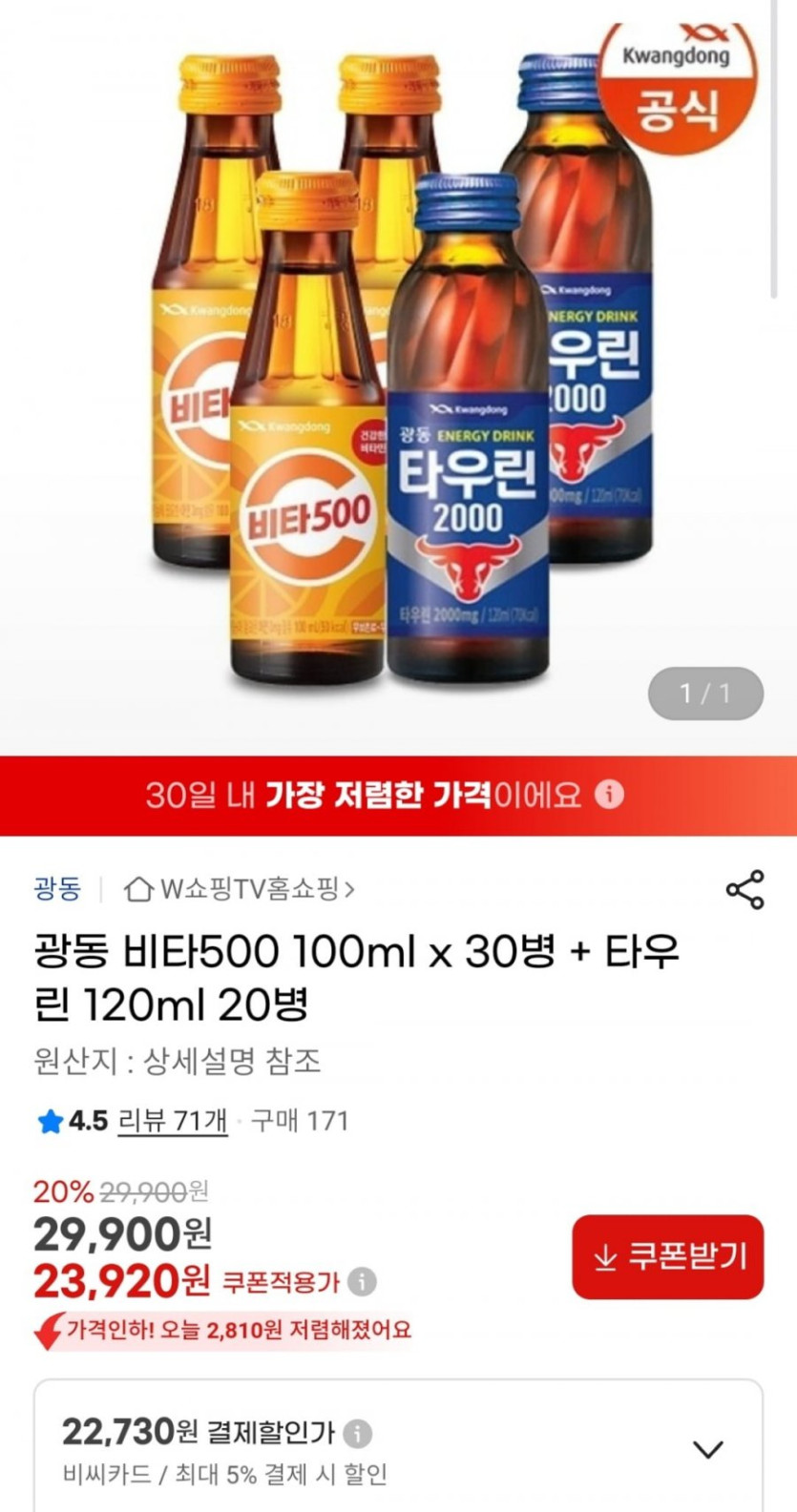Show info about 쿠폰적용가

362,1281
